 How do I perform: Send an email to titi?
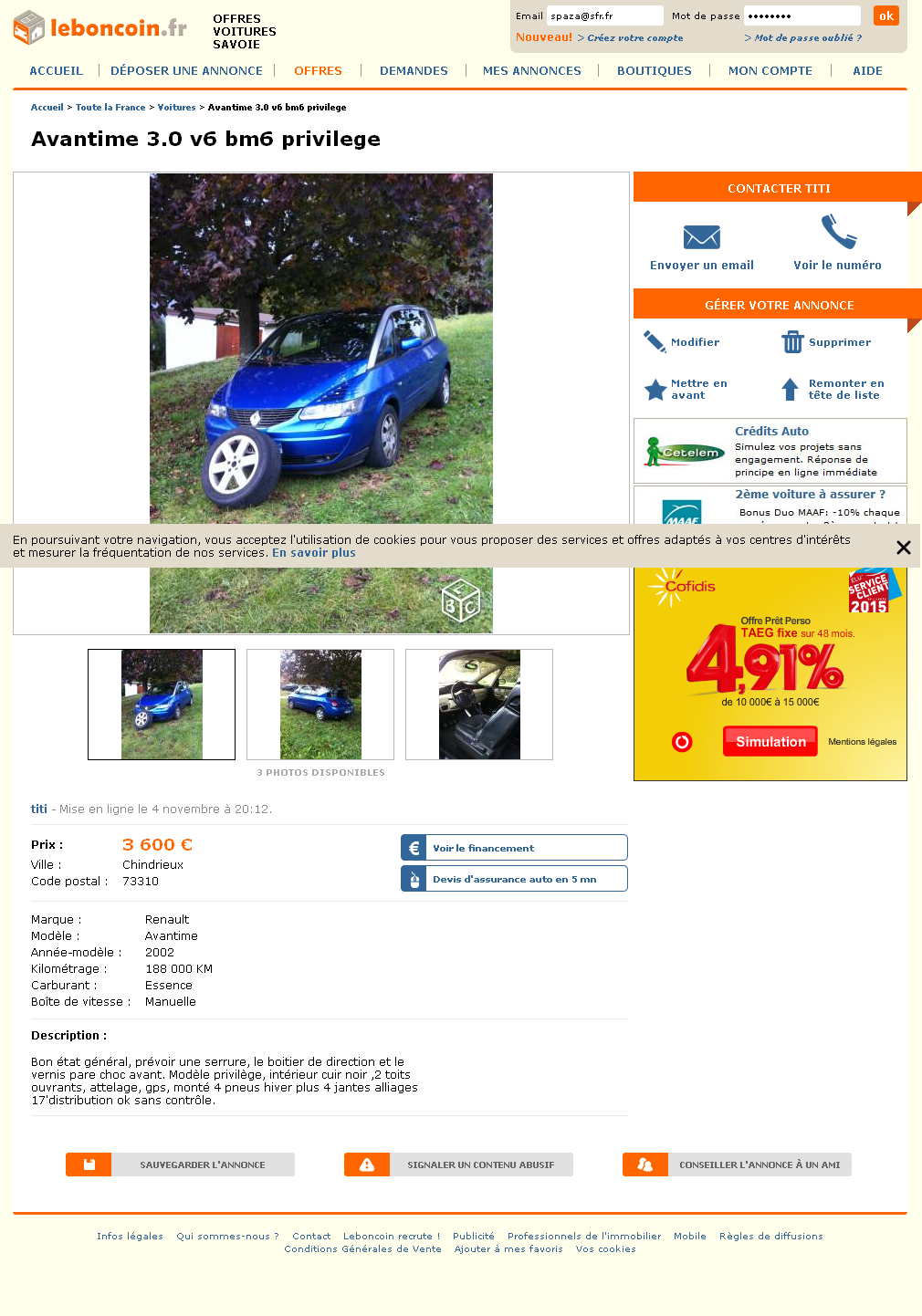pos(701,248)
